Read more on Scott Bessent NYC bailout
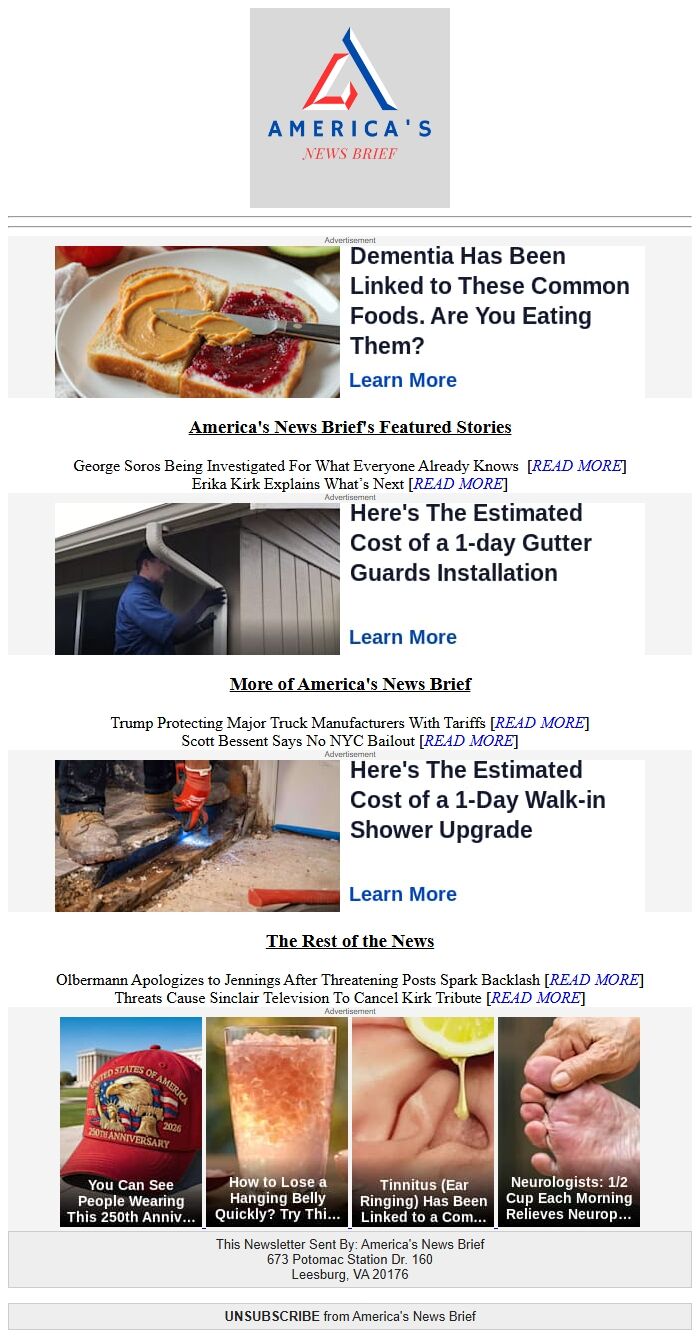 [x=469, y=741]
